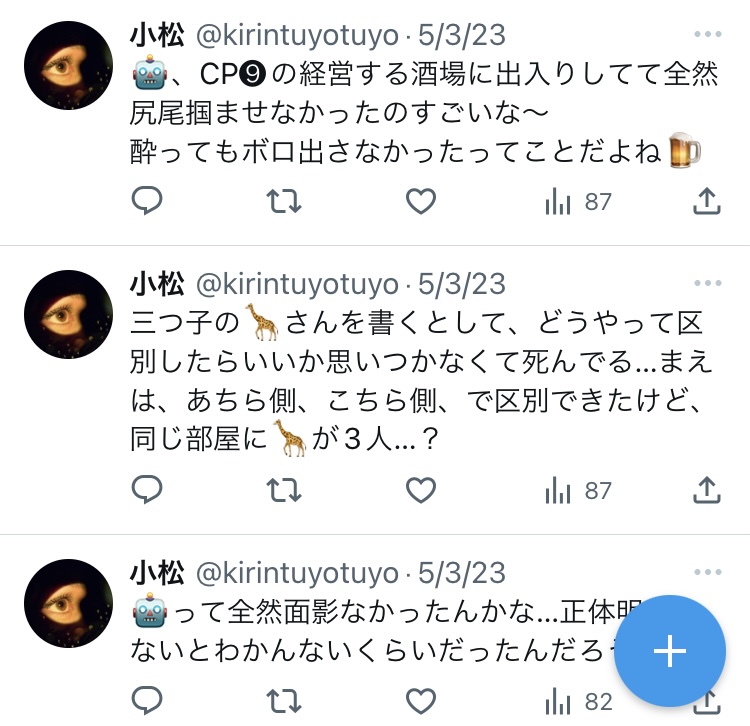Open more options on the 三つ子の tweet

(707, 283)
